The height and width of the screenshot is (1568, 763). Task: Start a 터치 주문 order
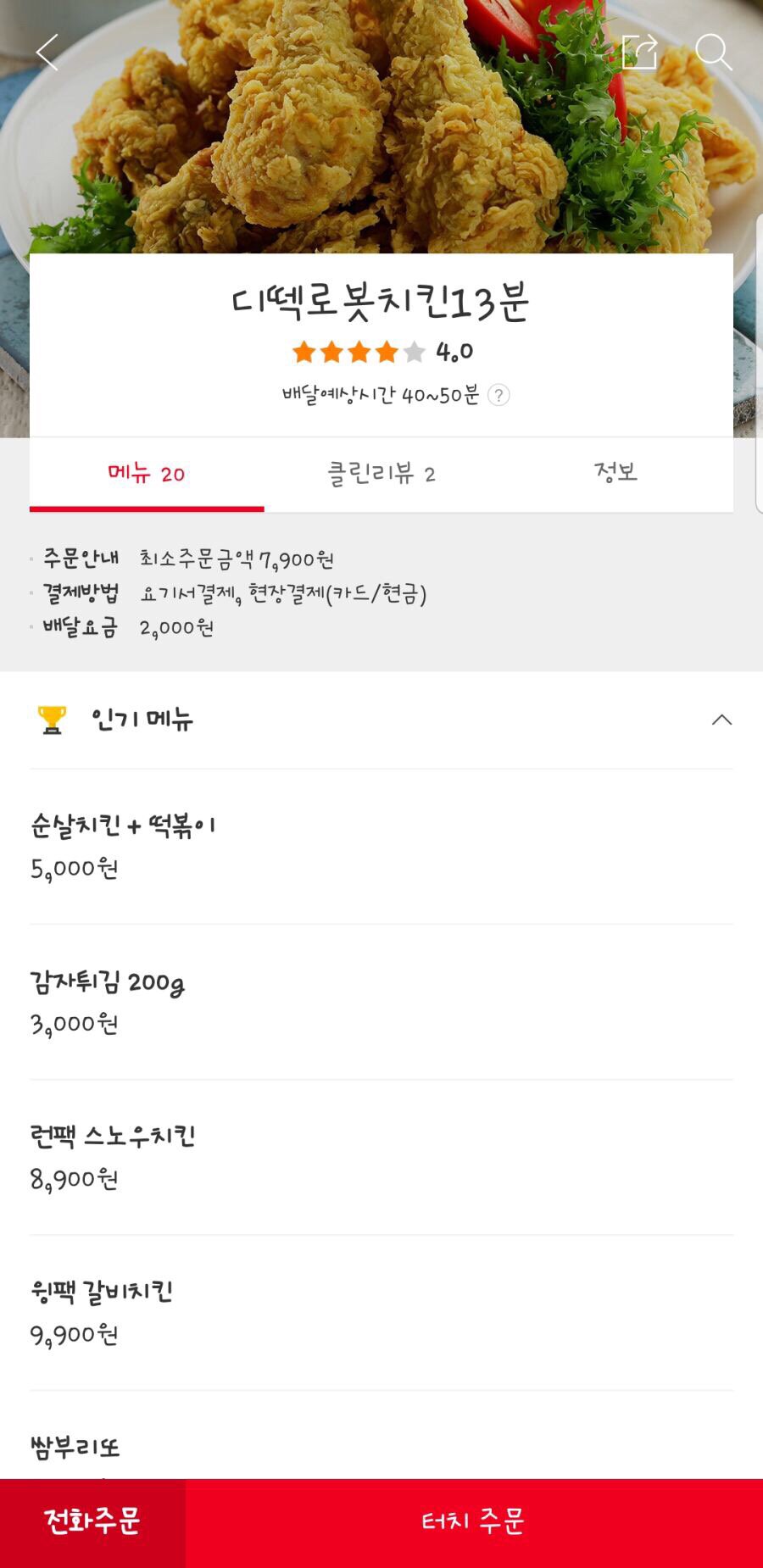(x=473, y=1522)
